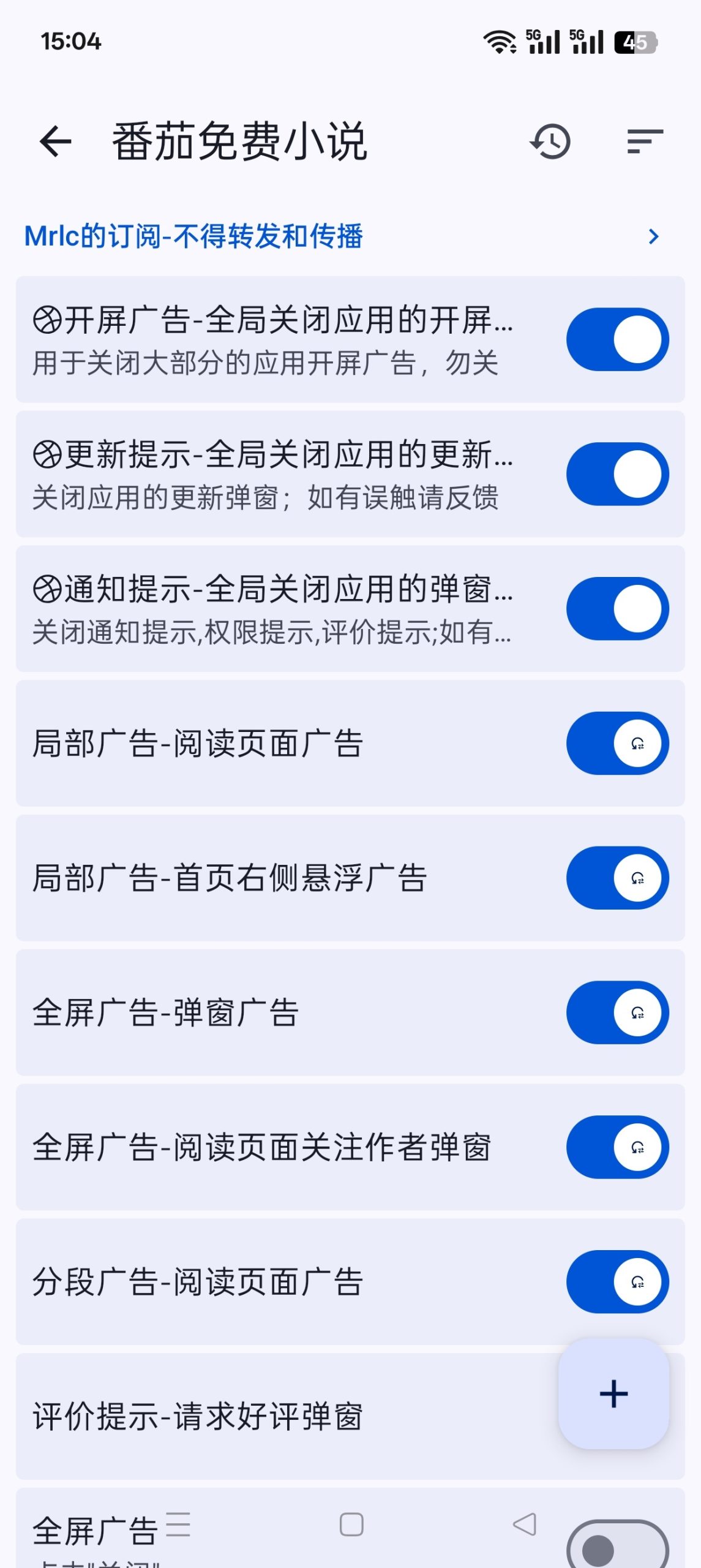The height and width of the screenshot is (1568, 701).
Task: Tap the back arrow to exit rule list
Action: point(56,142)
